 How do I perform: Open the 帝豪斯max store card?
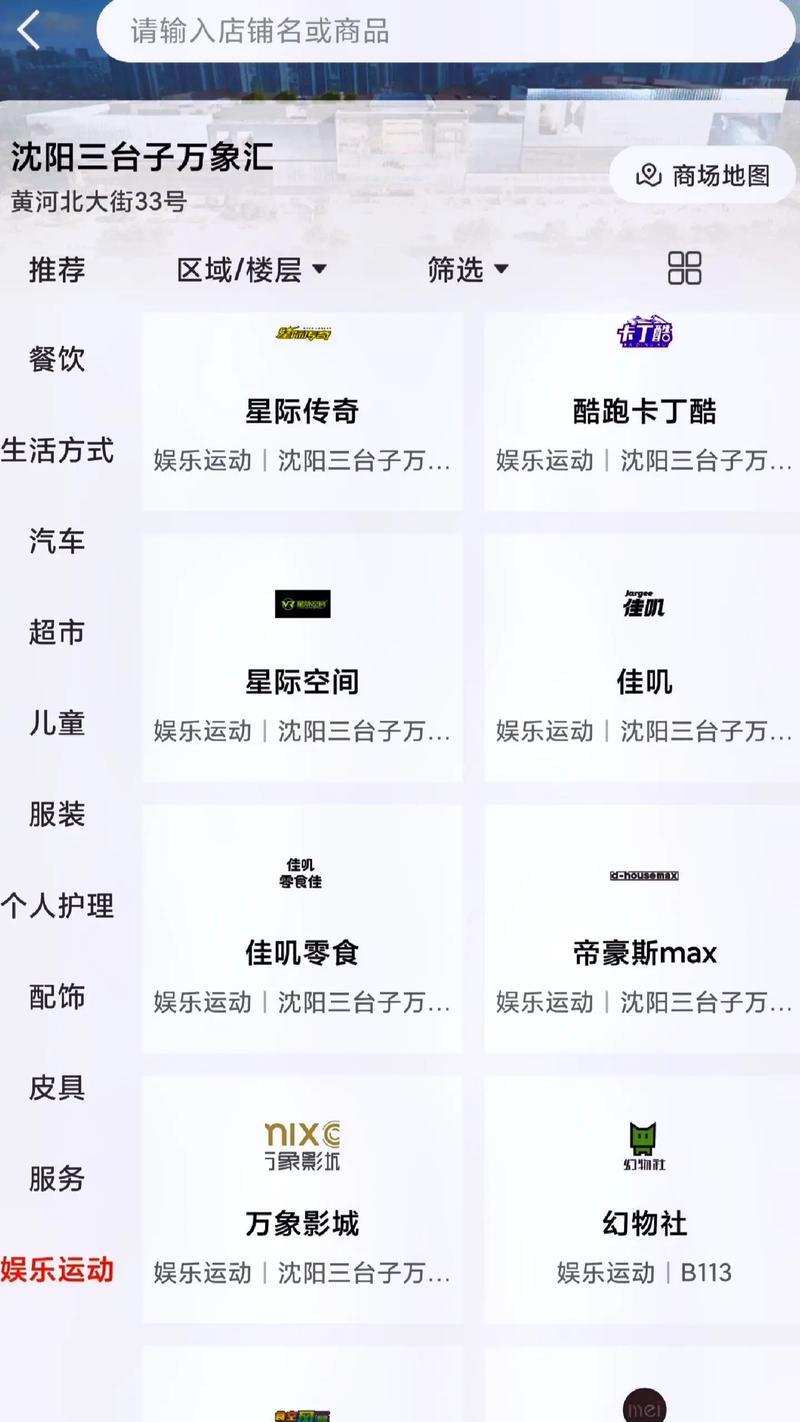click(x=644, y=929)
